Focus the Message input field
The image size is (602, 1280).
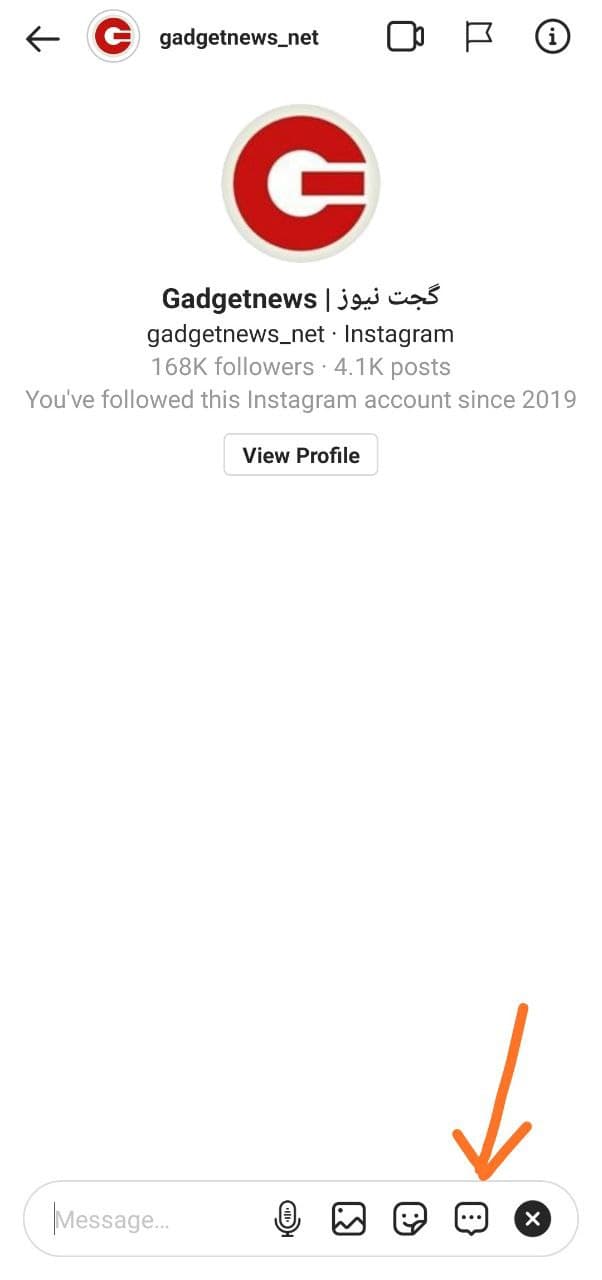point(155,1220)
